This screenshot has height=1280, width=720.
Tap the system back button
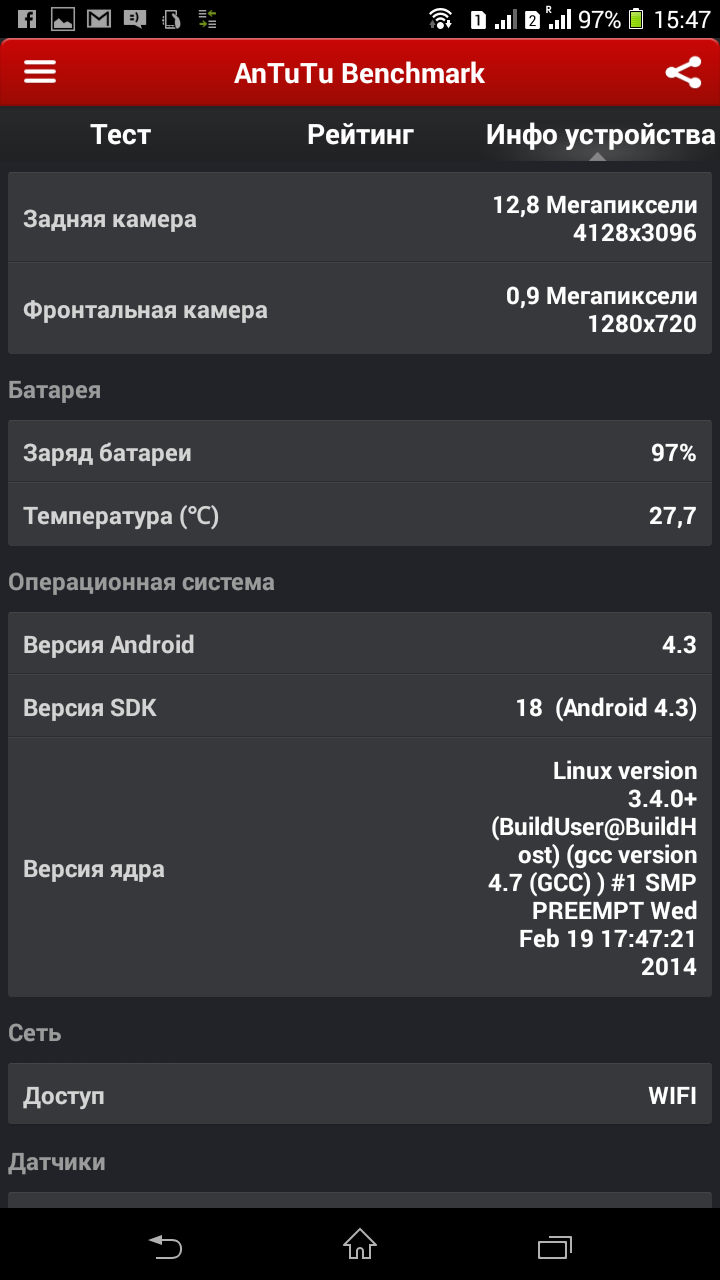pos(166,1246)
